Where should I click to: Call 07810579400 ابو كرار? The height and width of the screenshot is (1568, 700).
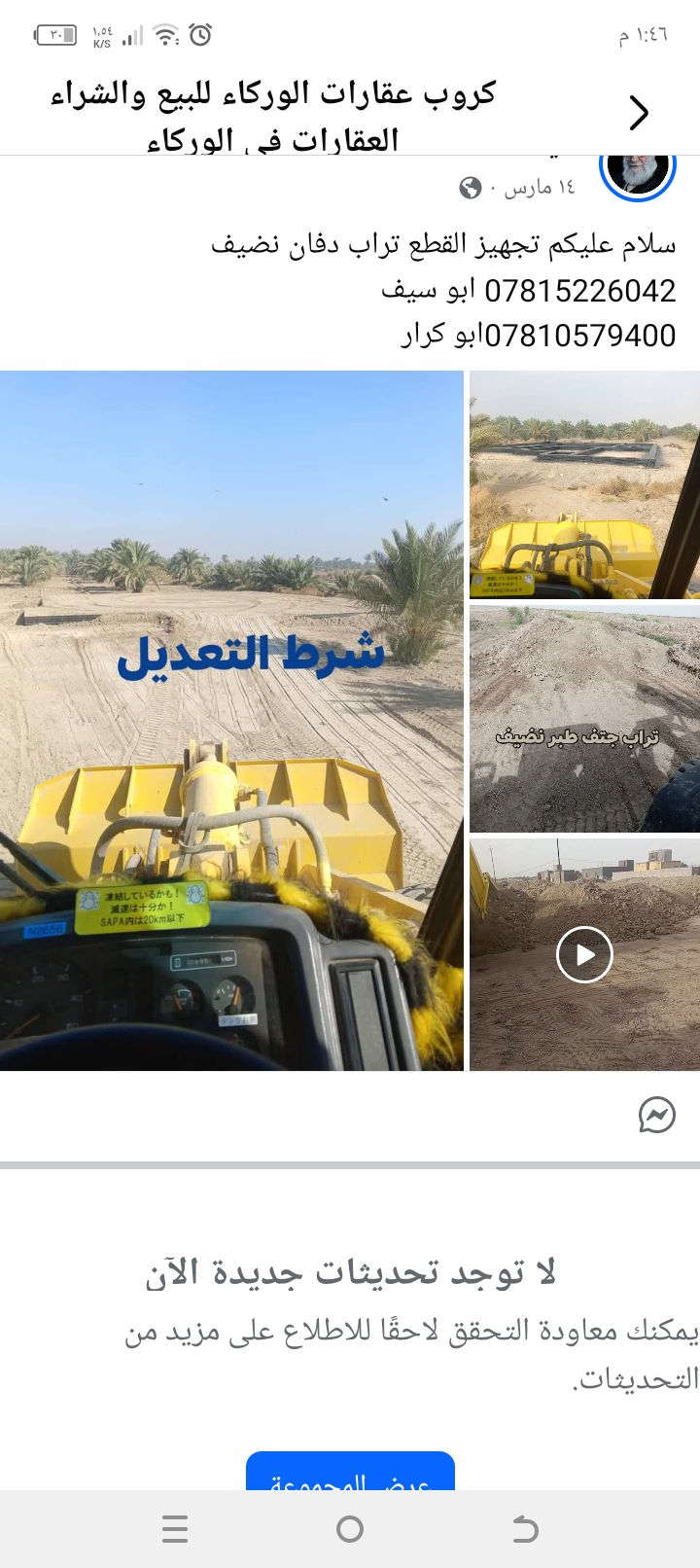pyautogui.click(x=579, y=336)
